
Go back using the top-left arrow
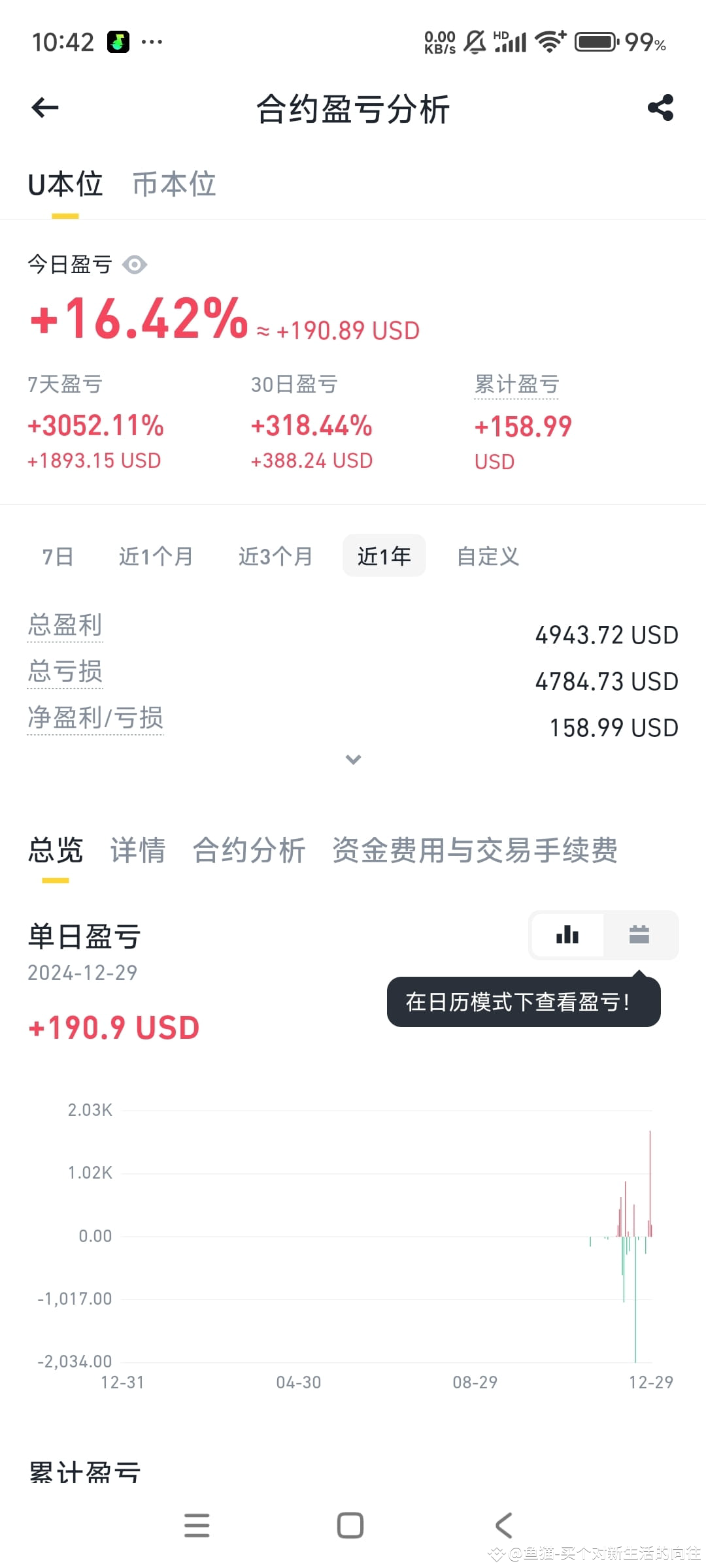coord(45,108)
